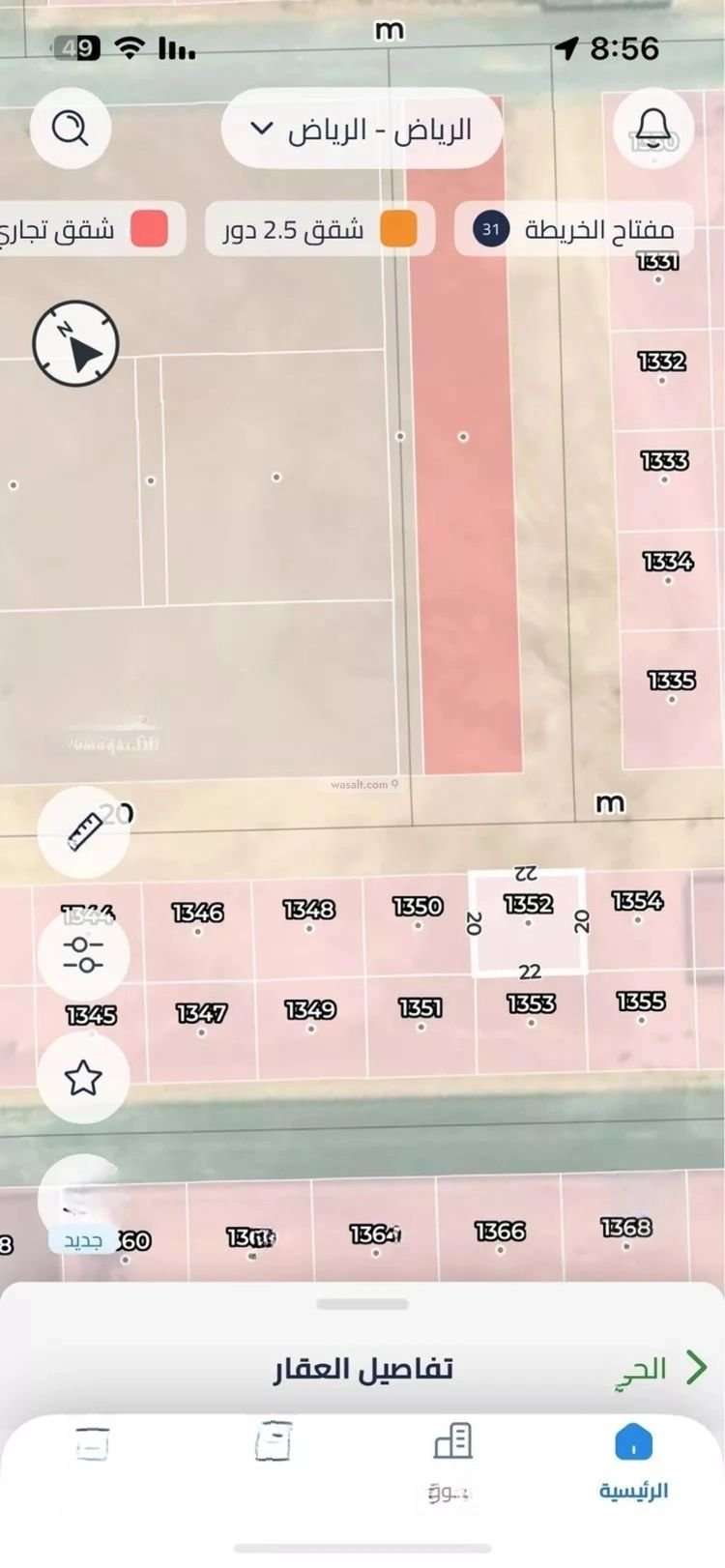Open the Riyadh city selector dropdown
This screenshot has height=1568, width=725.
coord(362,129)
